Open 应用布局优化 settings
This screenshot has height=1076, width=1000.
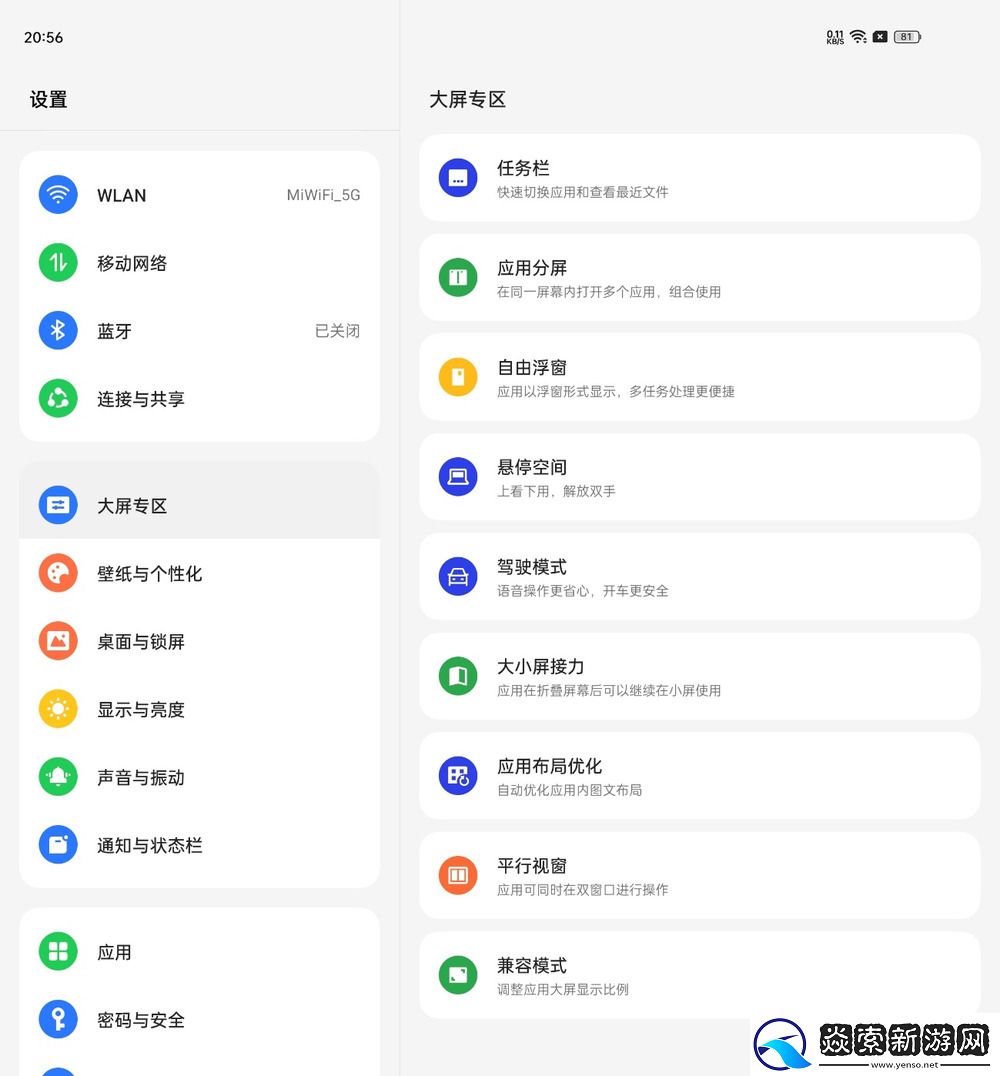699,776
